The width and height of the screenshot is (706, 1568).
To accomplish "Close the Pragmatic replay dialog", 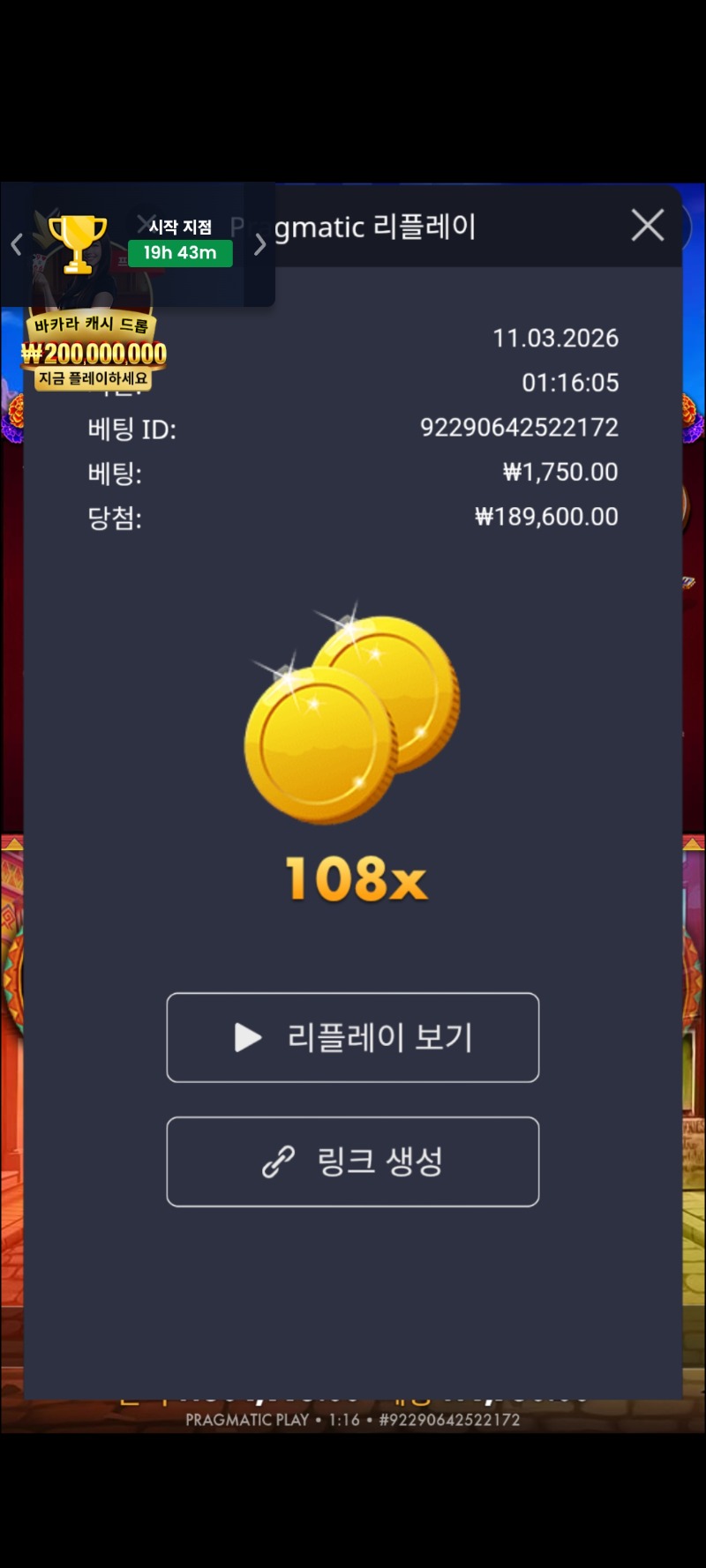I will click(648, 226).
